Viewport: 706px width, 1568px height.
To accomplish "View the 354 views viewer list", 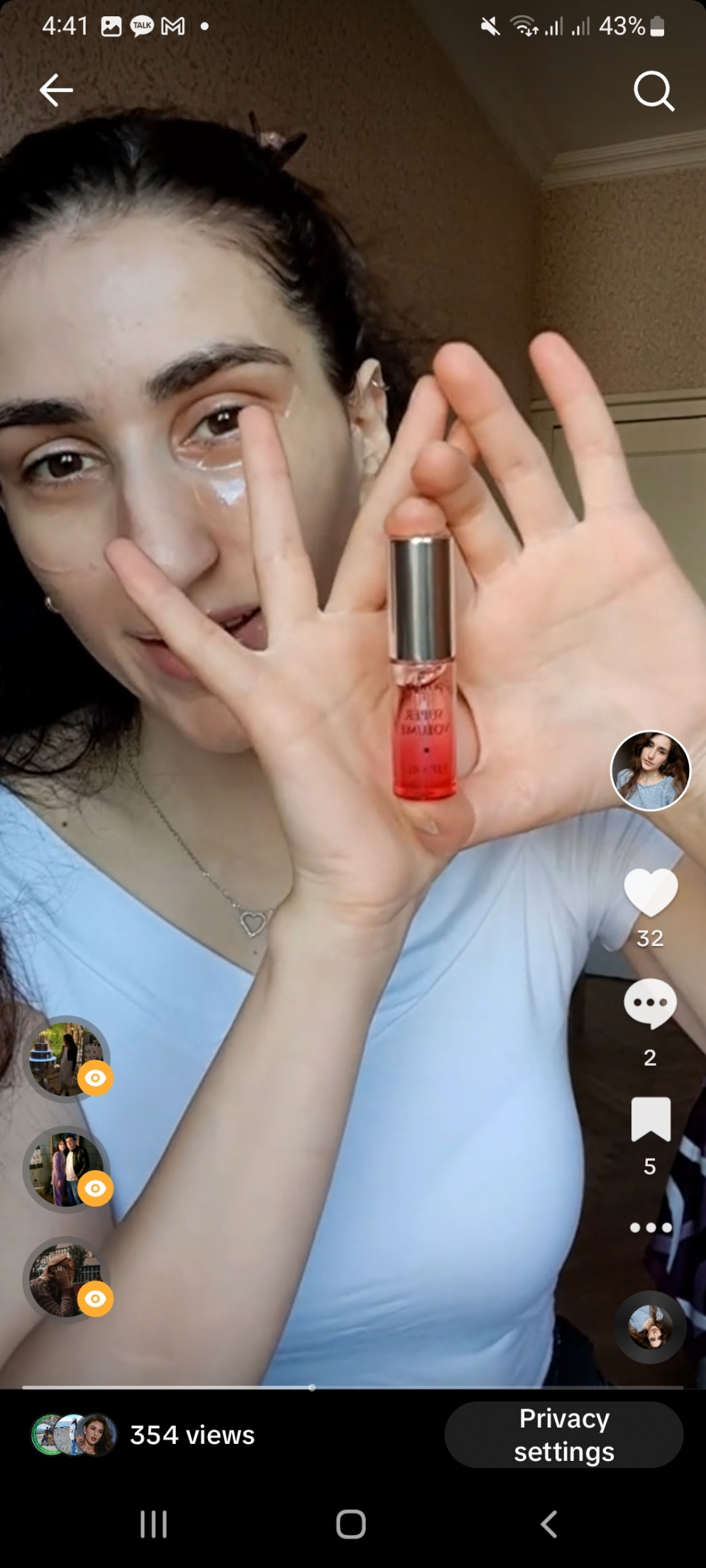I will pyautogui.click(x=192, y=1435).
